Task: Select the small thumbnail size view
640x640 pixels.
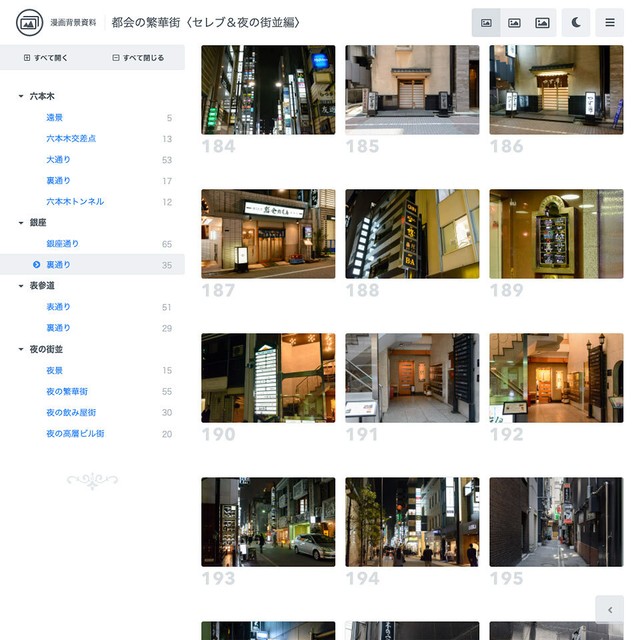Action: (486, 22)
